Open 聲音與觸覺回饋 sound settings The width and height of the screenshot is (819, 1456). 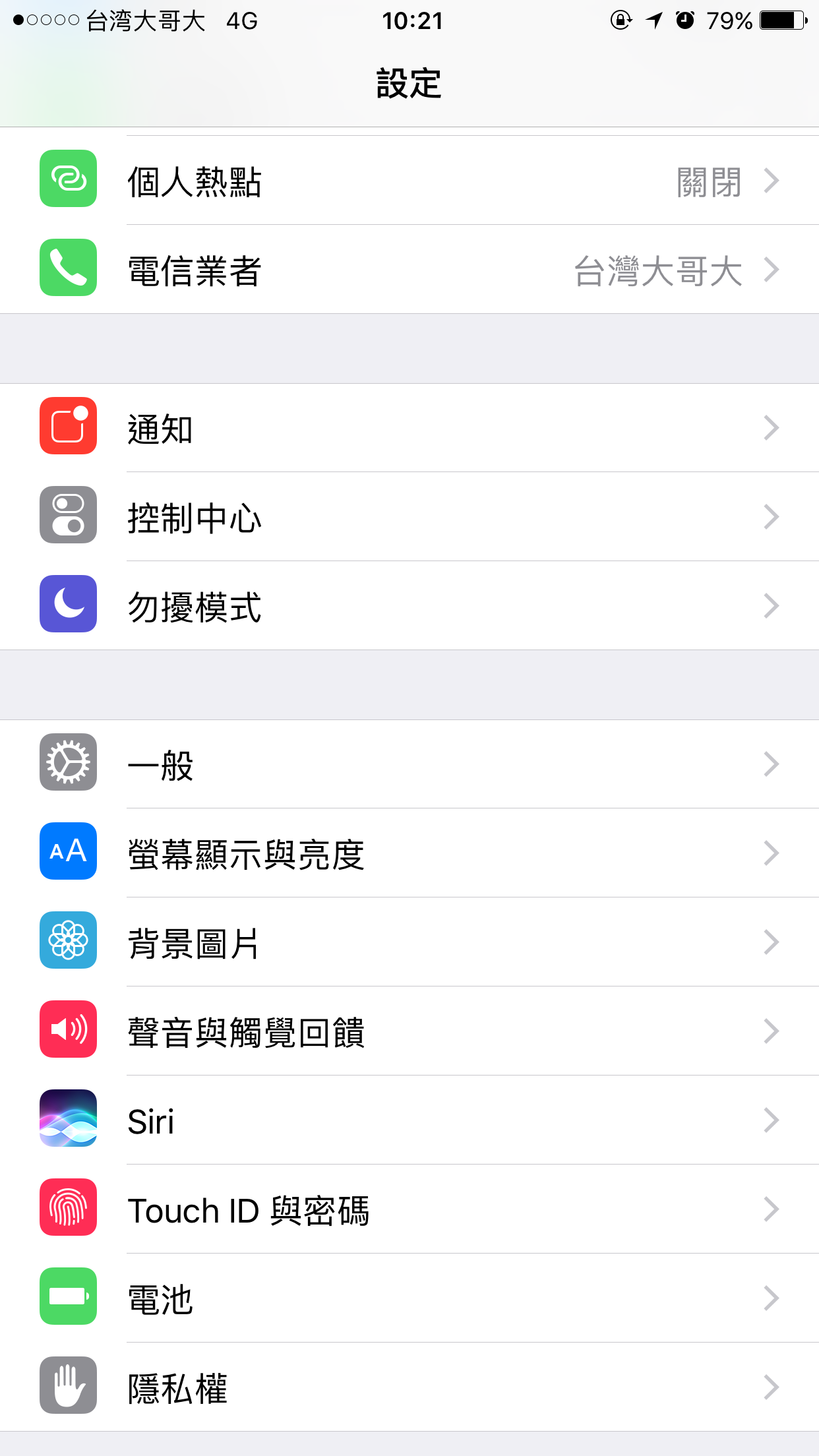point(409,1031)
